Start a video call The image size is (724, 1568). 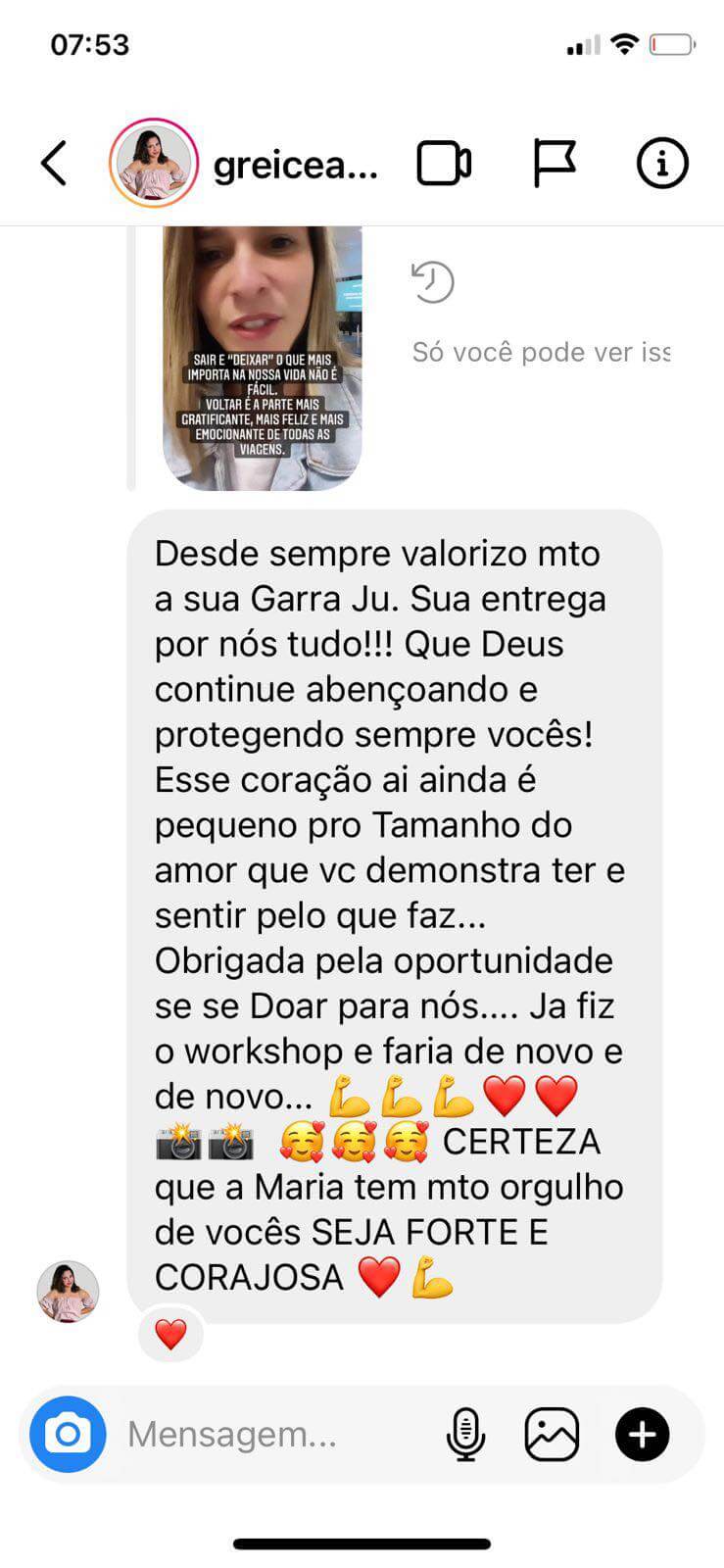coord(444,163)
